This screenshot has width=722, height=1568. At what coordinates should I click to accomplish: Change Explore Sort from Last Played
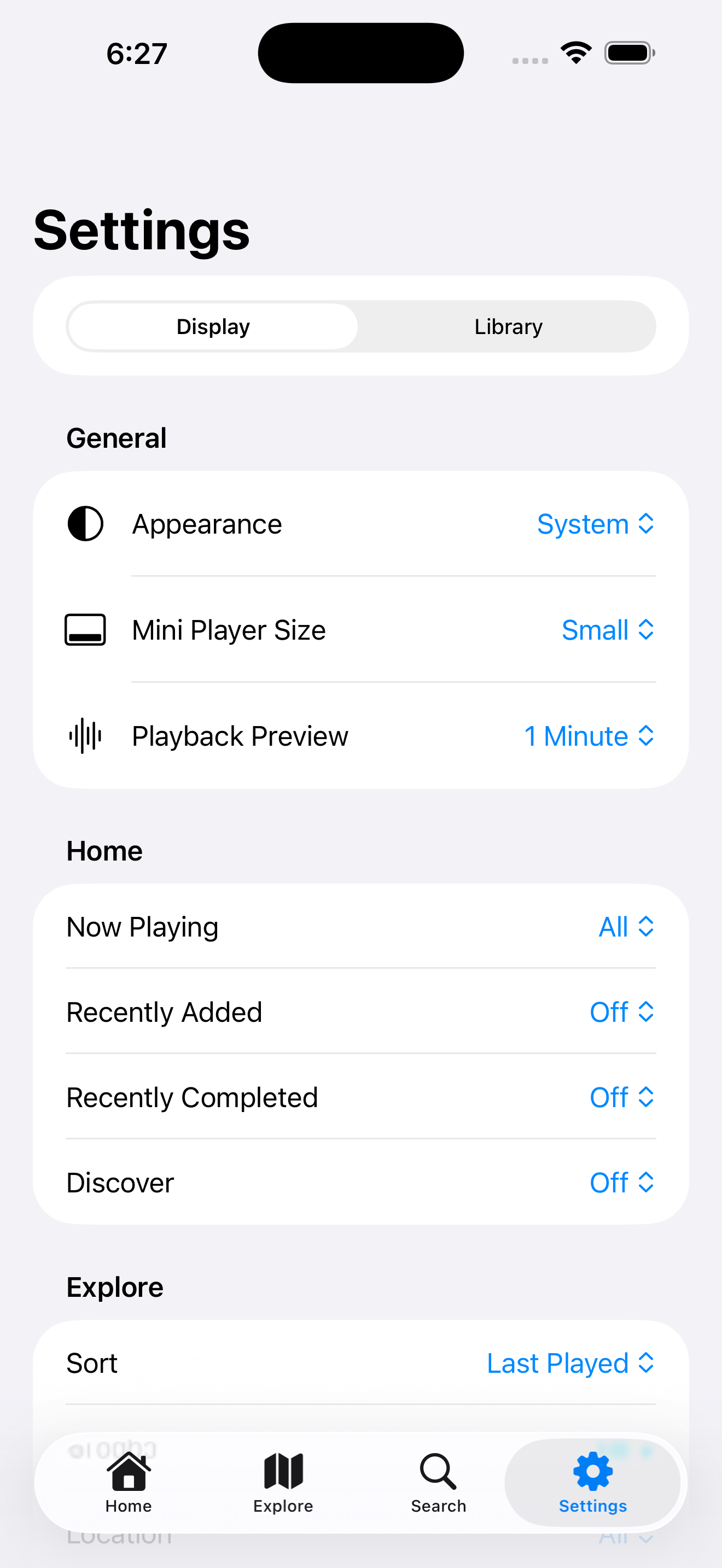[x=570, y=1363]
